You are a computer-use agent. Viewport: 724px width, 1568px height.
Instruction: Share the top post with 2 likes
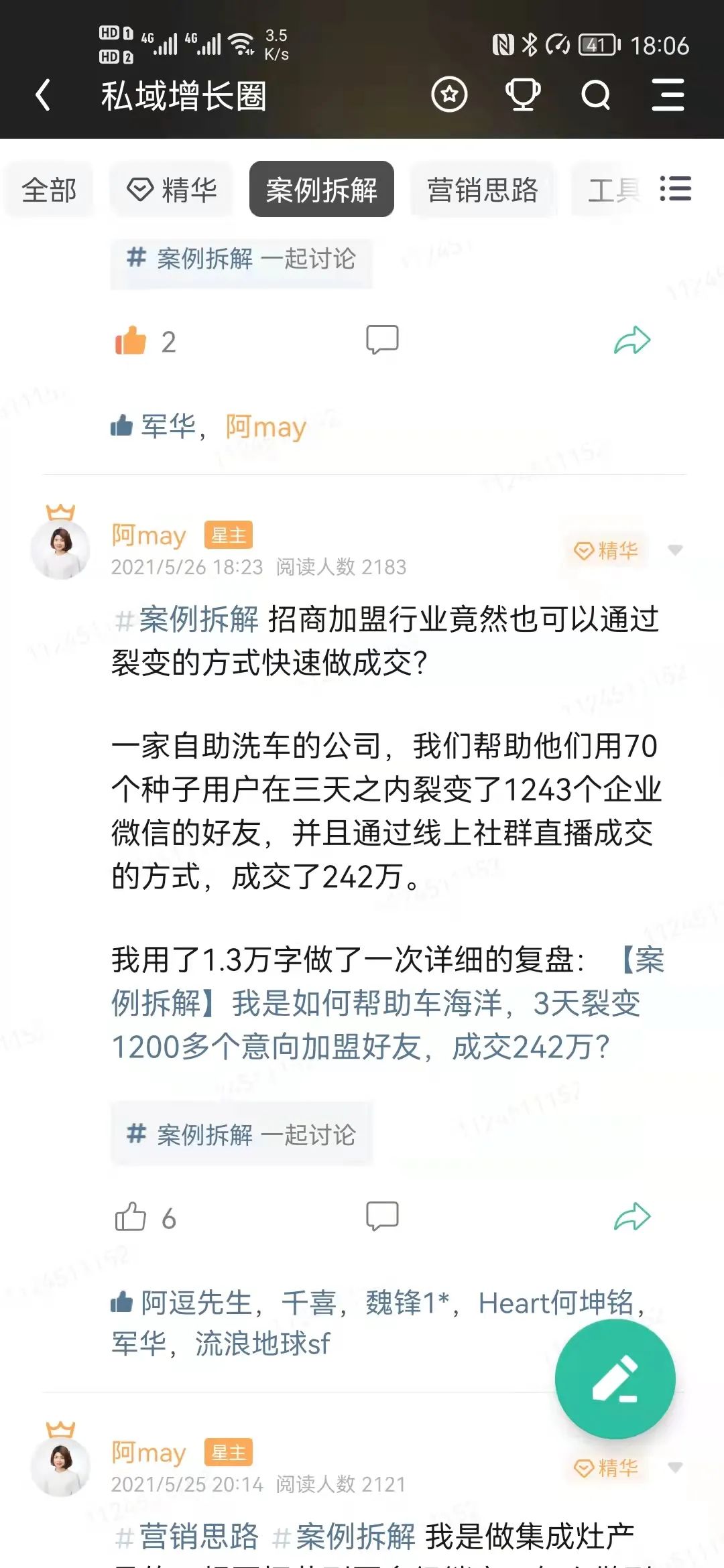point(632,340)
